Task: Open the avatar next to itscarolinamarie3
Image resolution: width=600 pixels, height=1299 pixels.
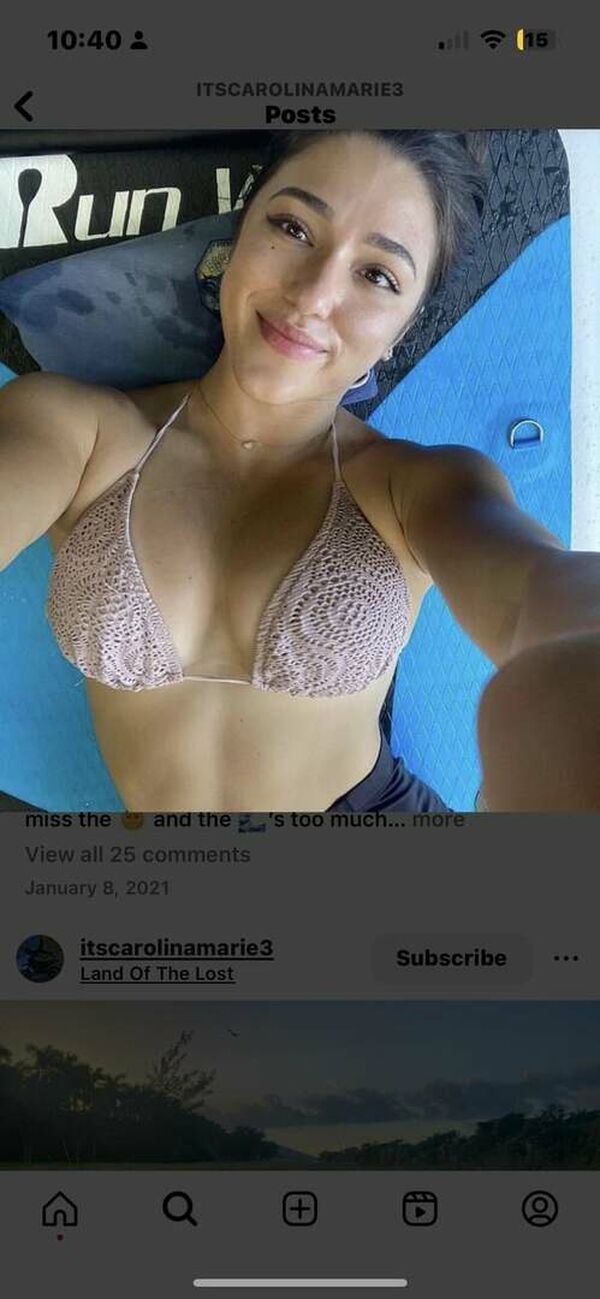Action: coord(40,959)
